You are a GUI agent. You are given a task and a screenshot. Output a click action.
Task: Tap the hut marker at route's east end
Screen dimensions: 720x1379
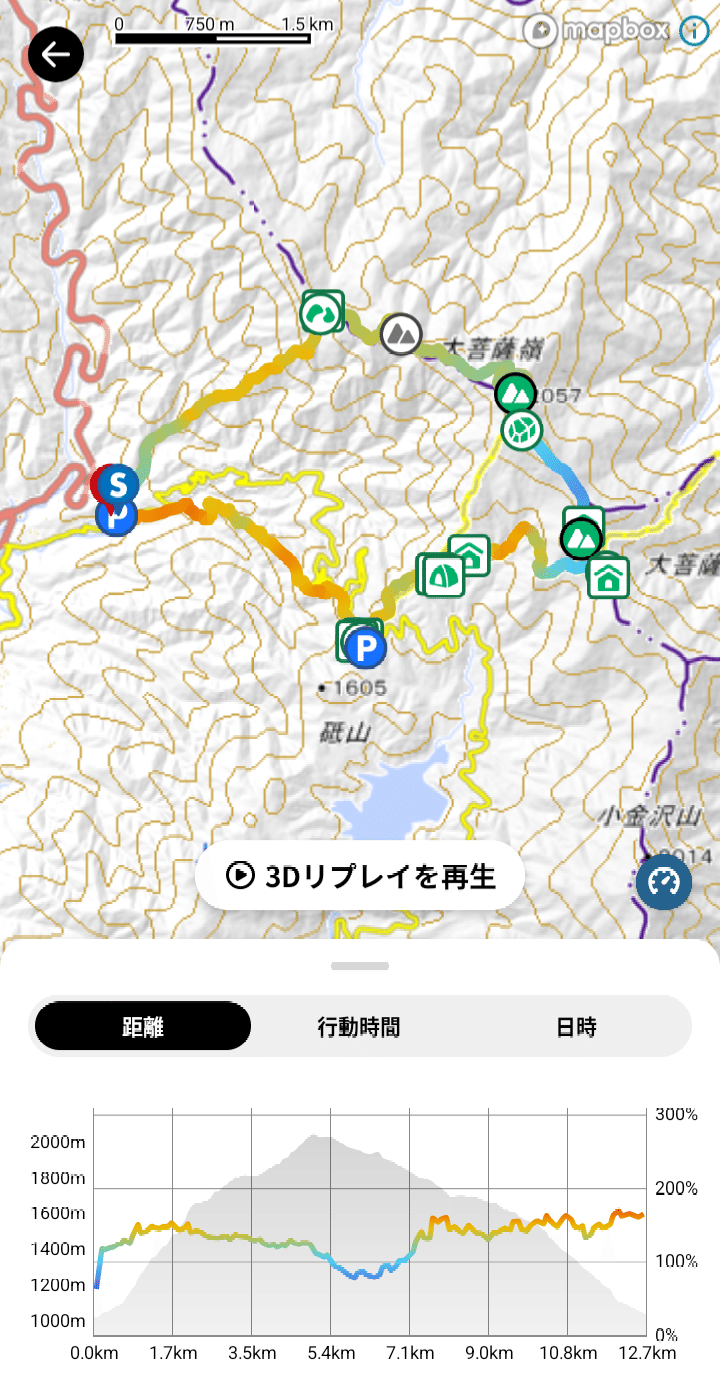[607, 576]
